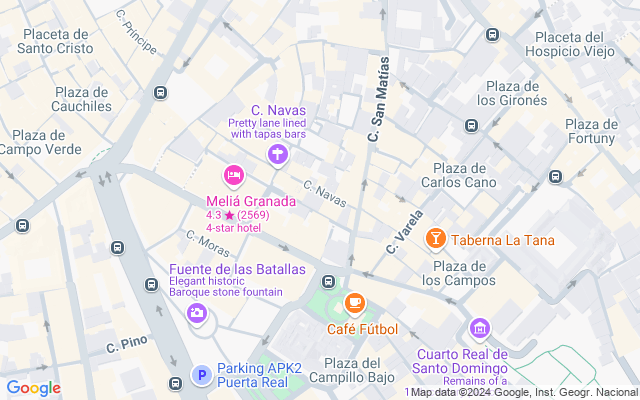
Task: Select Cuarto Real de Santo Domingo pin
Action: tap(480, 328)
